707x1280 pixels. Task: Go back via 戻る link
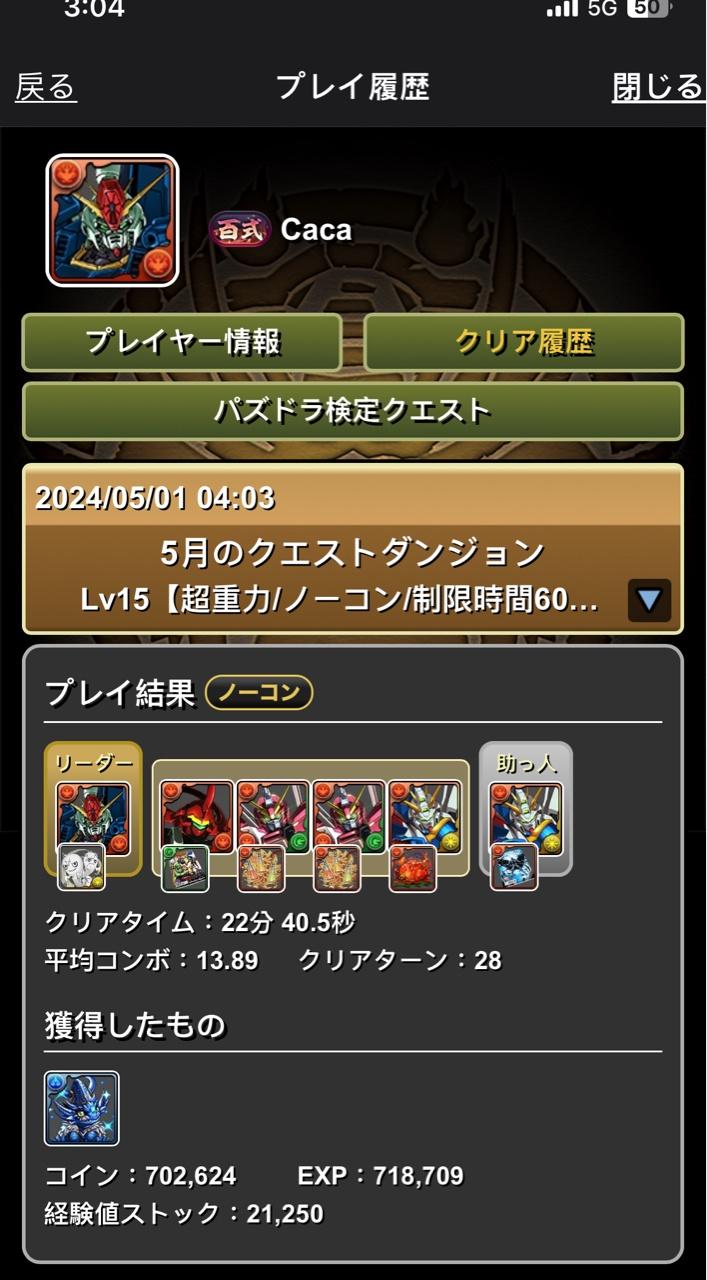tap(46, 88)
